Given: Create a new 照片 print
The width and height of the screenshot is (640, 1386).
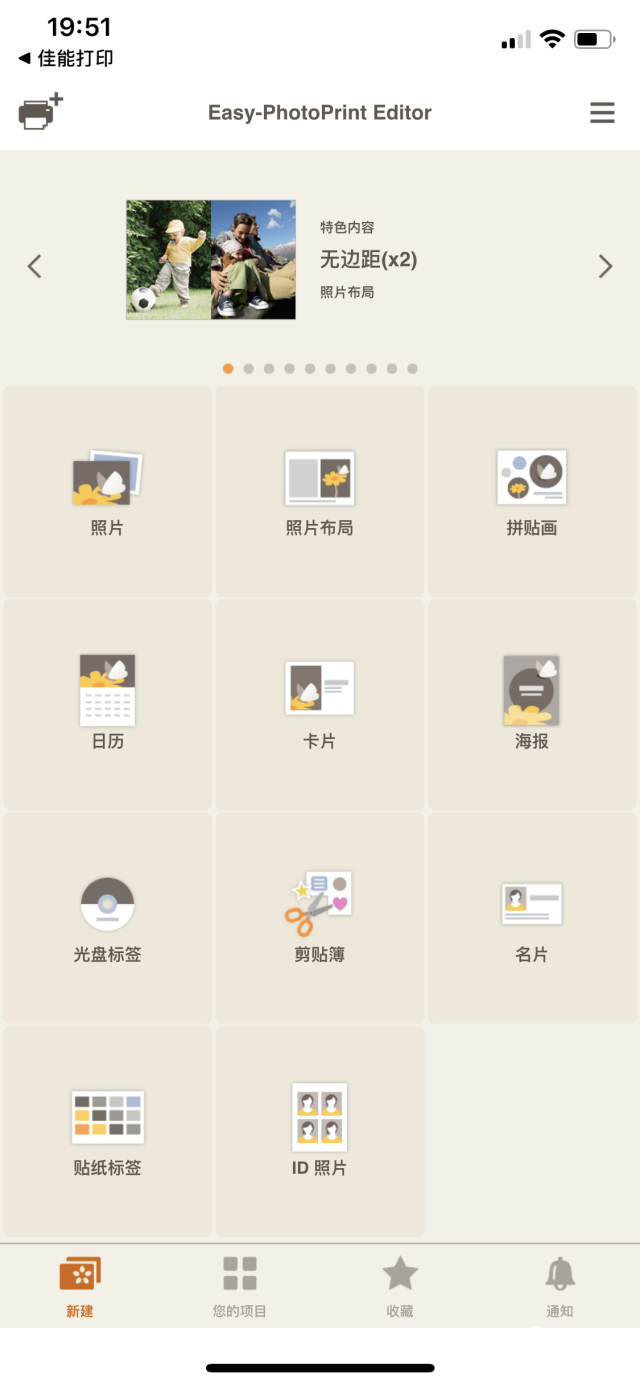Looking at the screenshot, I should tap(108, 491).
